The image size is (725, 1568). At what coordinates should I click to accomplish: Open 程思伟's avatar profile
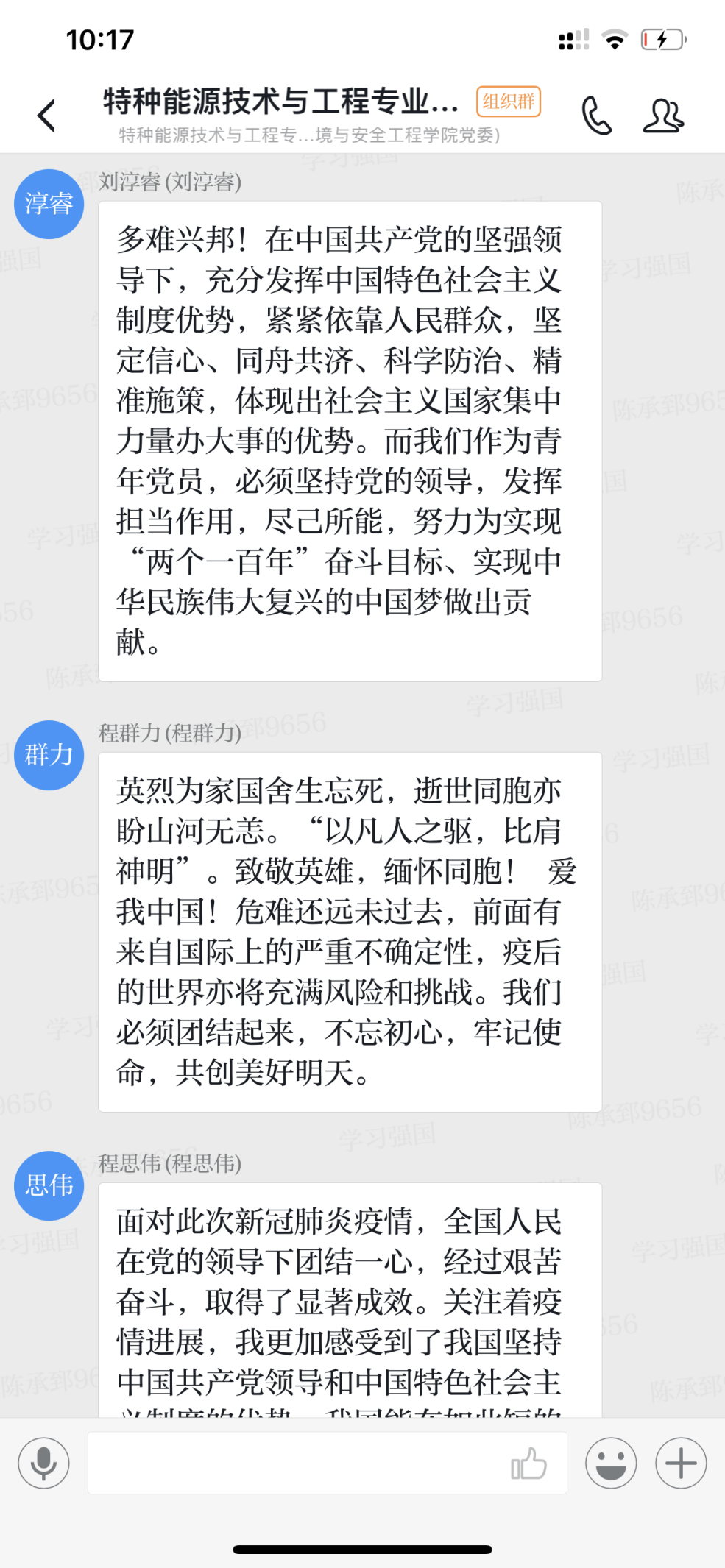point(49,1185)
